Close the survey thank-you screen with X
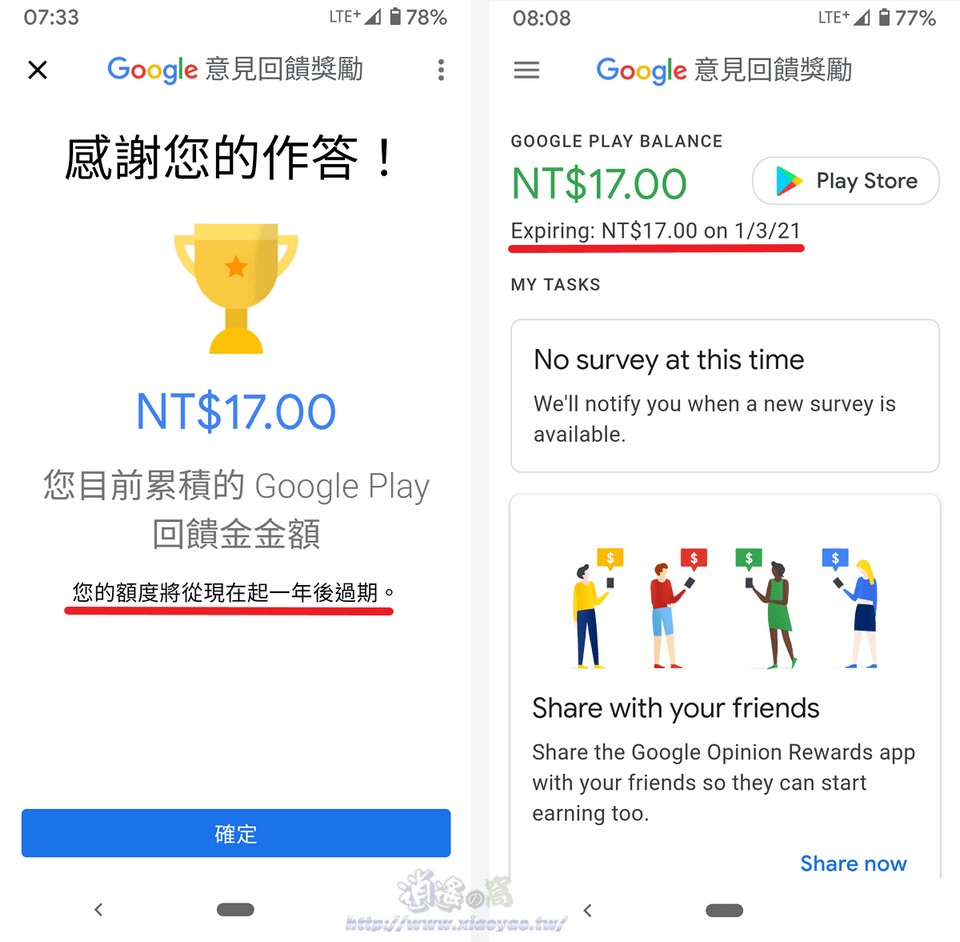The image size is (960, 942). click(x=37, y=70)
